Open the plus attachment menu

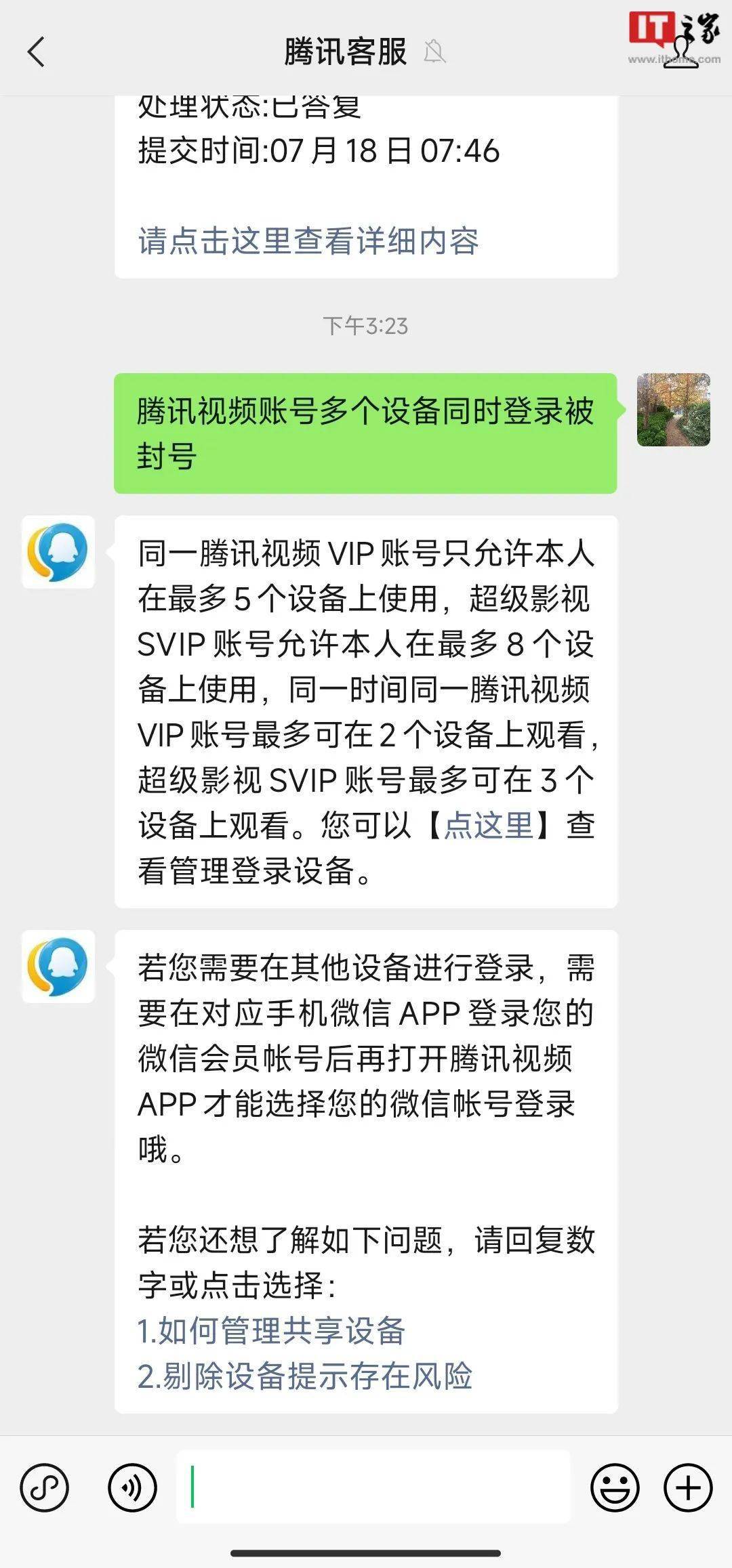(688, 1487)
